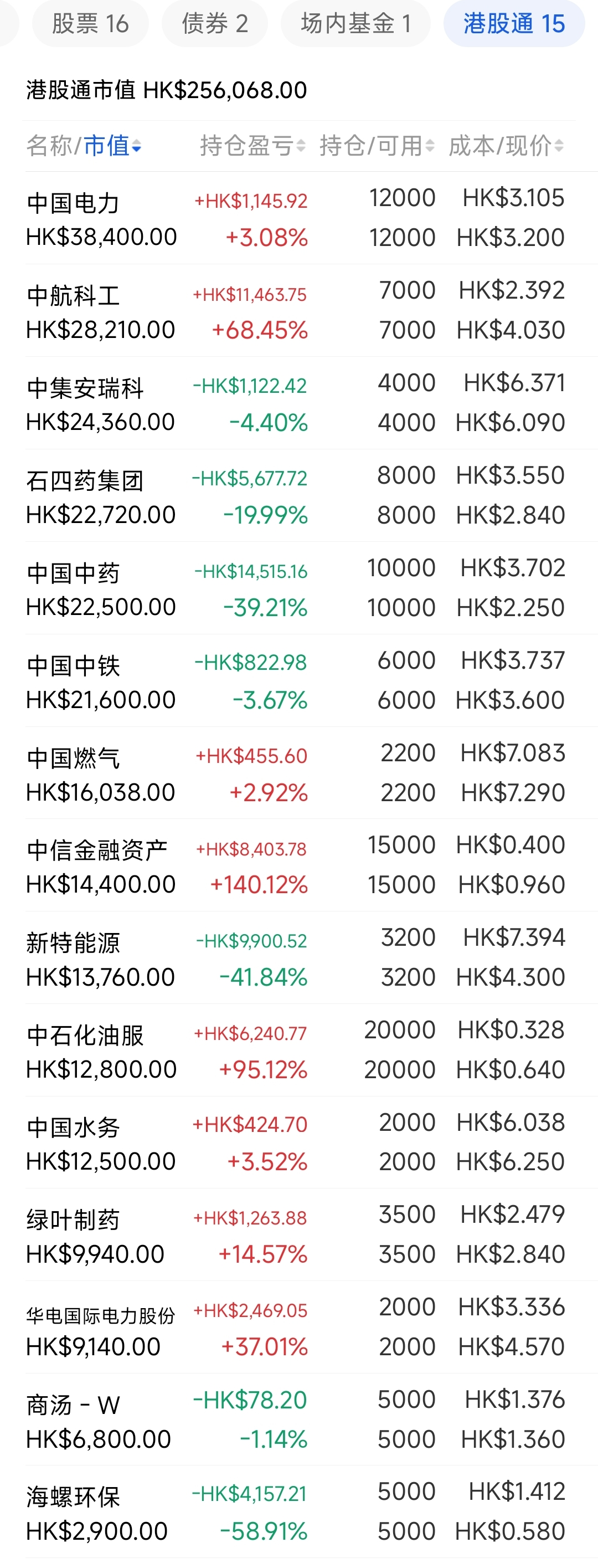598x1568 pixels.
Task: Switch to the 股票 16 tab
Action: (x=90, y=24)
